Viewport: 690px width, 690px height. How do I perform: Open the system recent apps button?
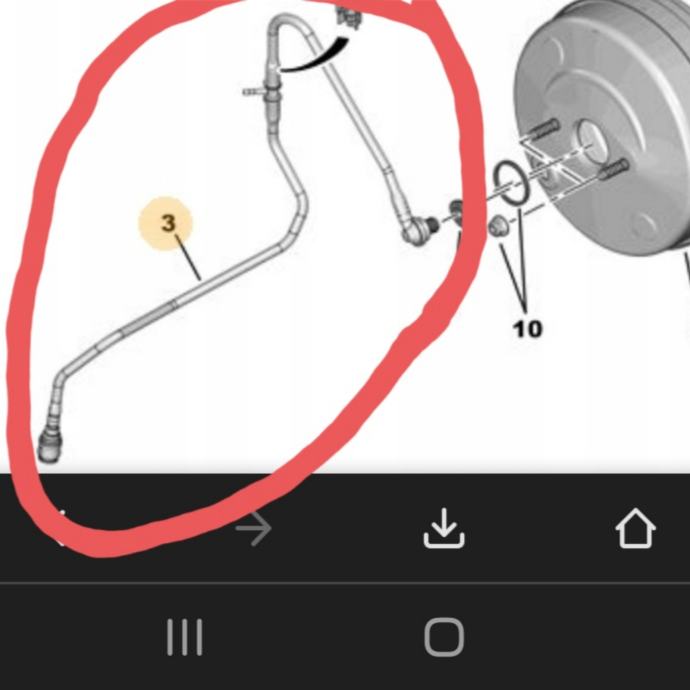(x=185, y=637)
